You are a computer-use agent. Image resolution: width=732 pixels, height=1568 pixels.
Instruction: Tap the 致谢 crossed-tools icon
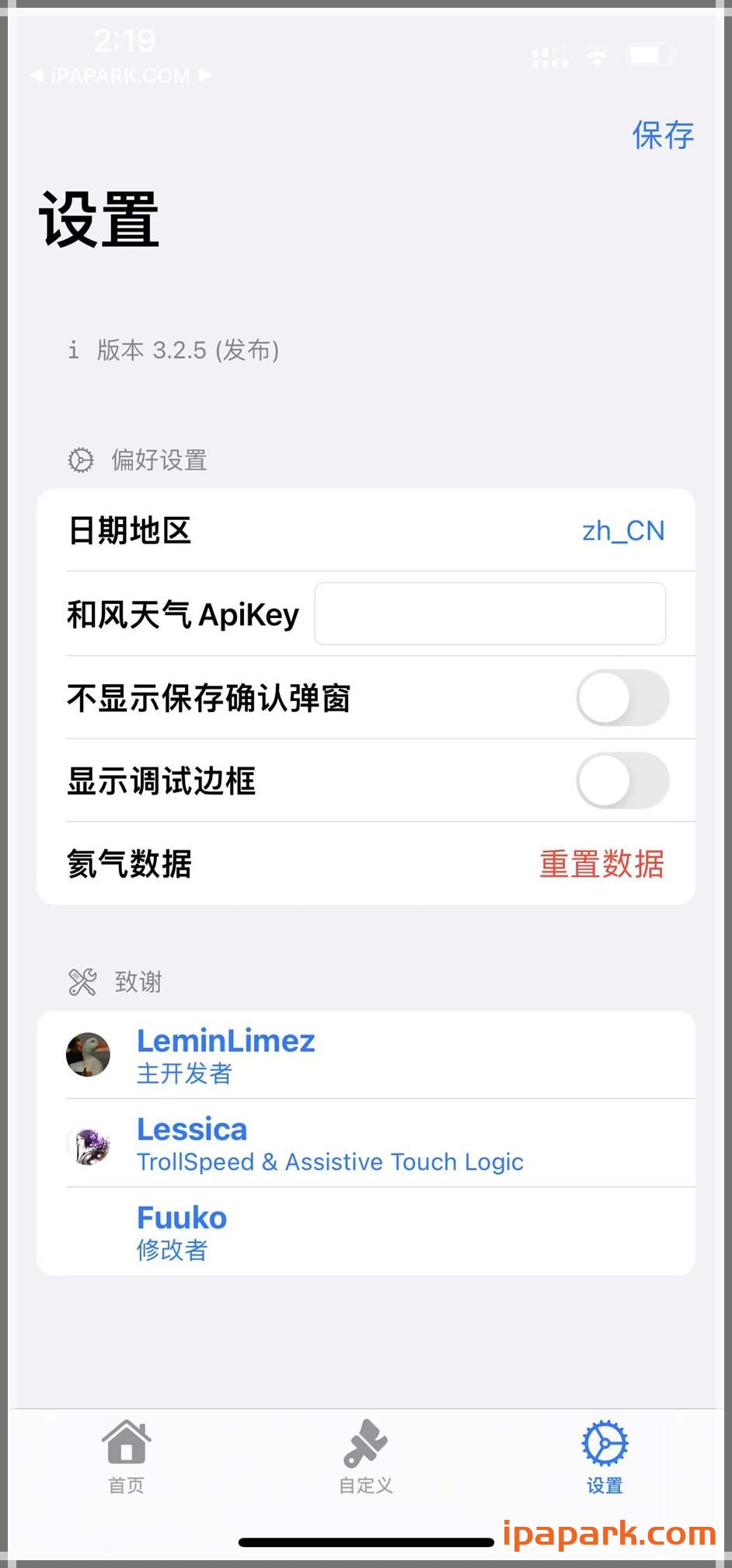pos(82,982)
